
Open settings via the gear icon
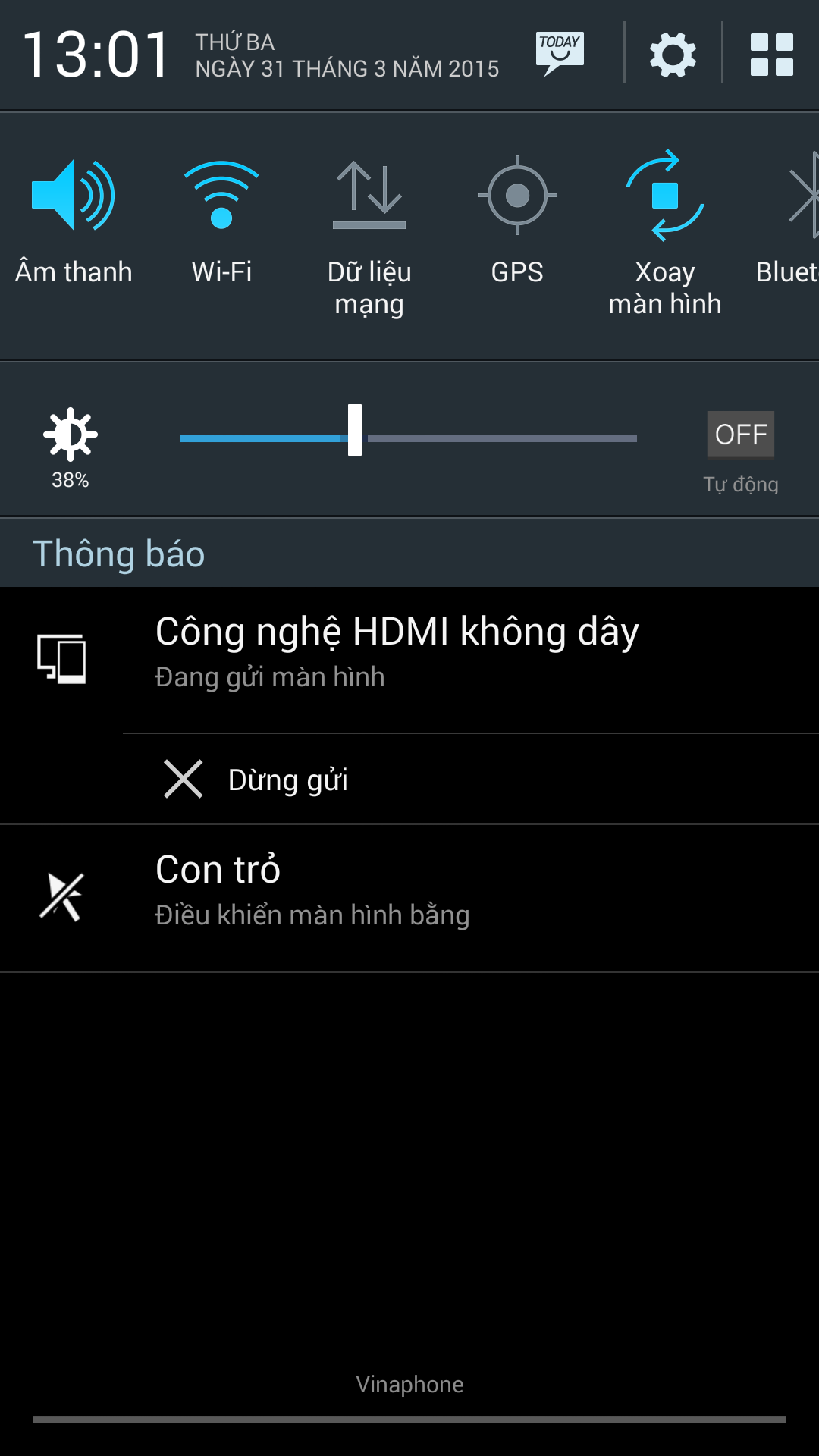(x=673, y=55)
